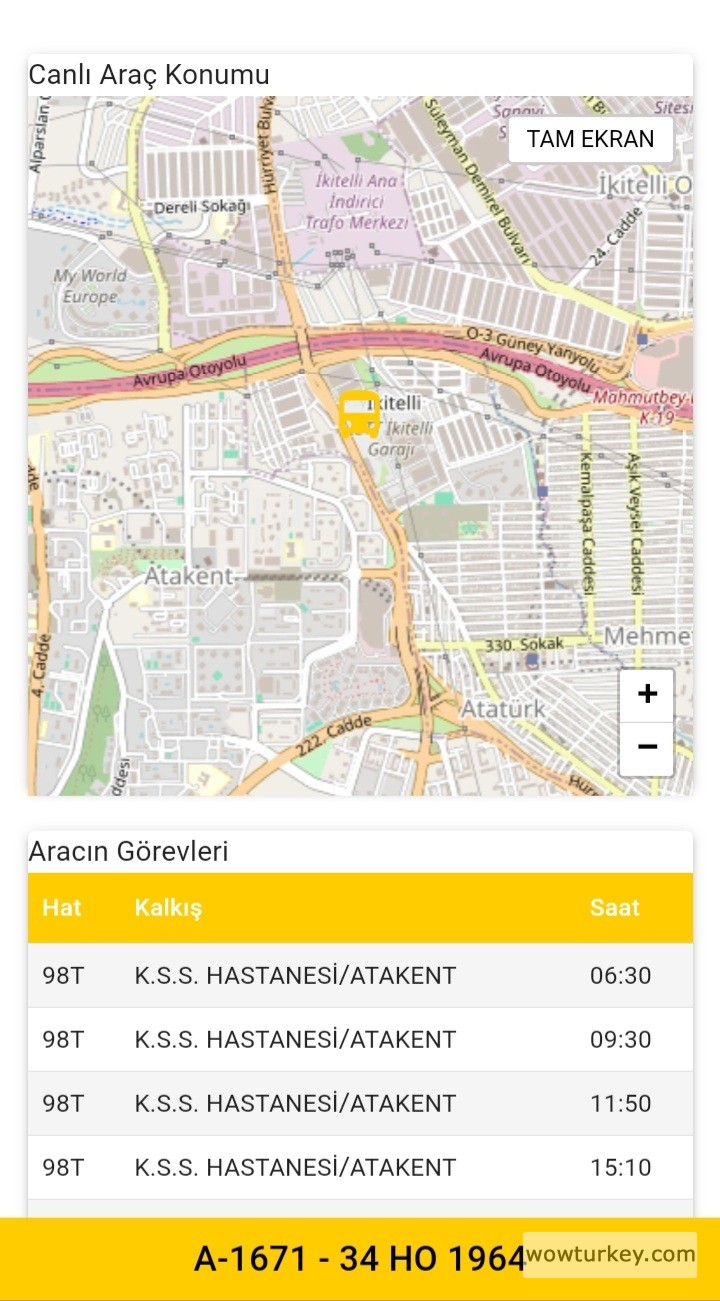
Task: Open the map in TAM EKRAN fullscreen
Action: tap(590, 139)
